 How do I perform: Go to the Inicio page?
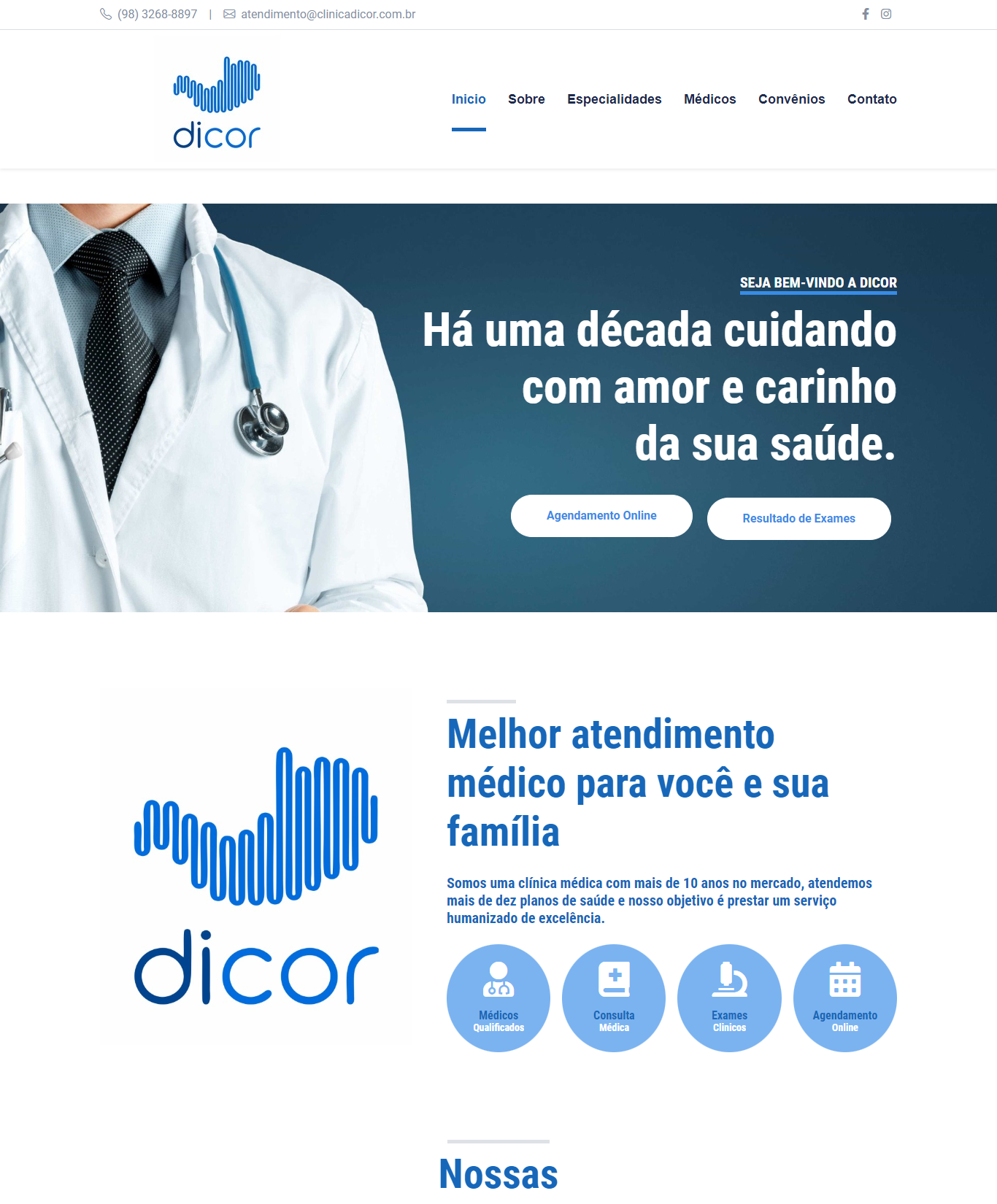click(x=469, y=99)
